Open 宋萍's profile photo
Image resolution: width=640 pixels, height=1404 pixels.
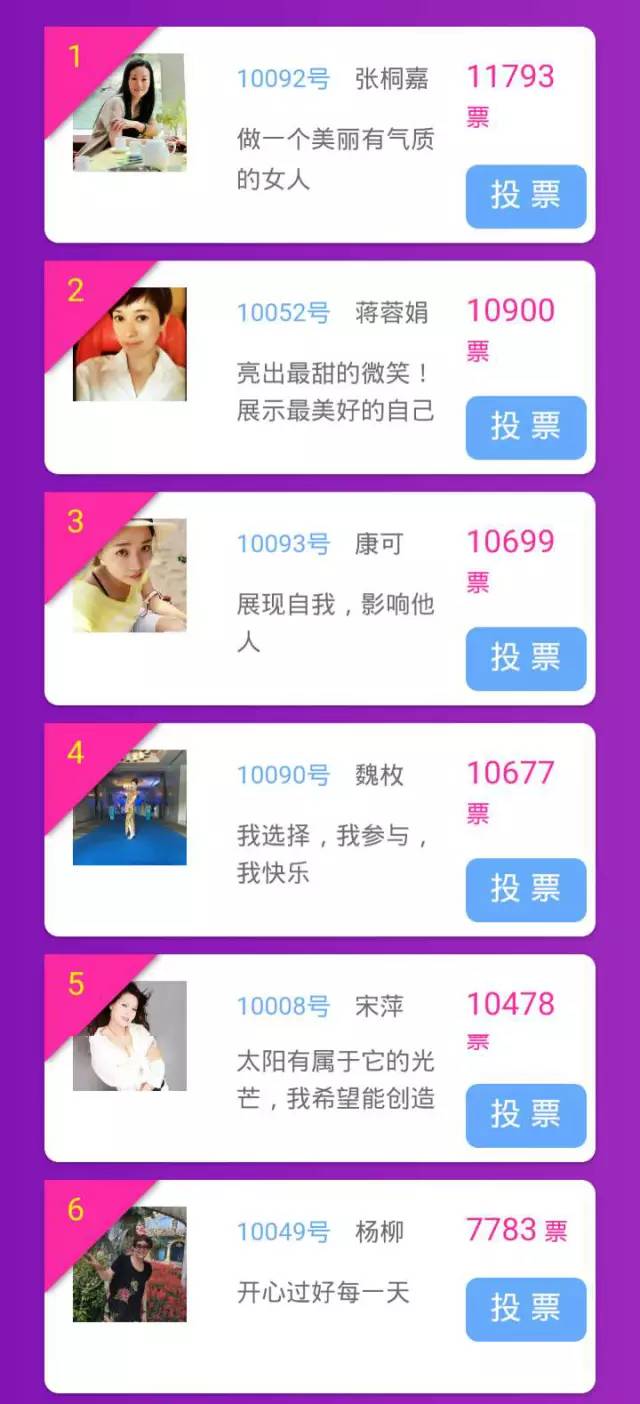click(129, 1035)
